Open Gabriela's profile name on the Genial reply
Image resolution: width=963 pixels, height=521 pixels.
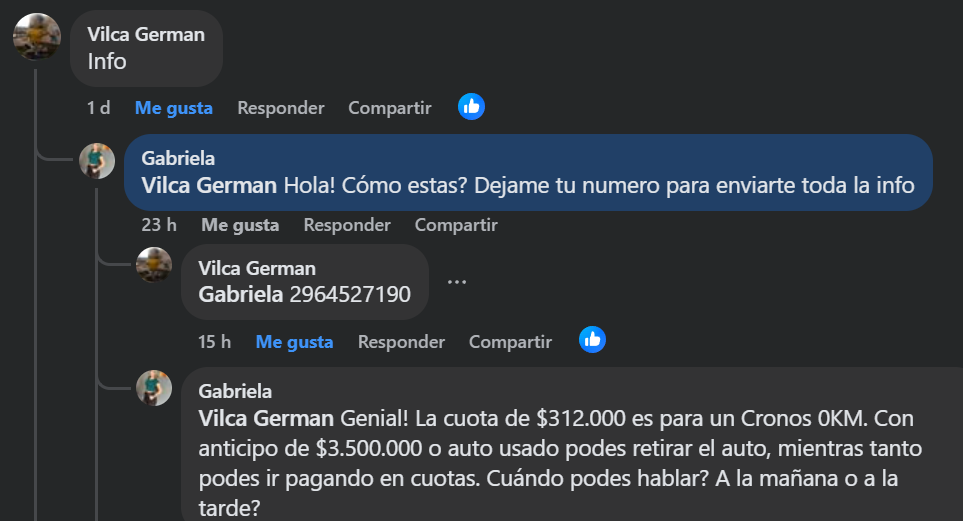[x=235, y=391]
